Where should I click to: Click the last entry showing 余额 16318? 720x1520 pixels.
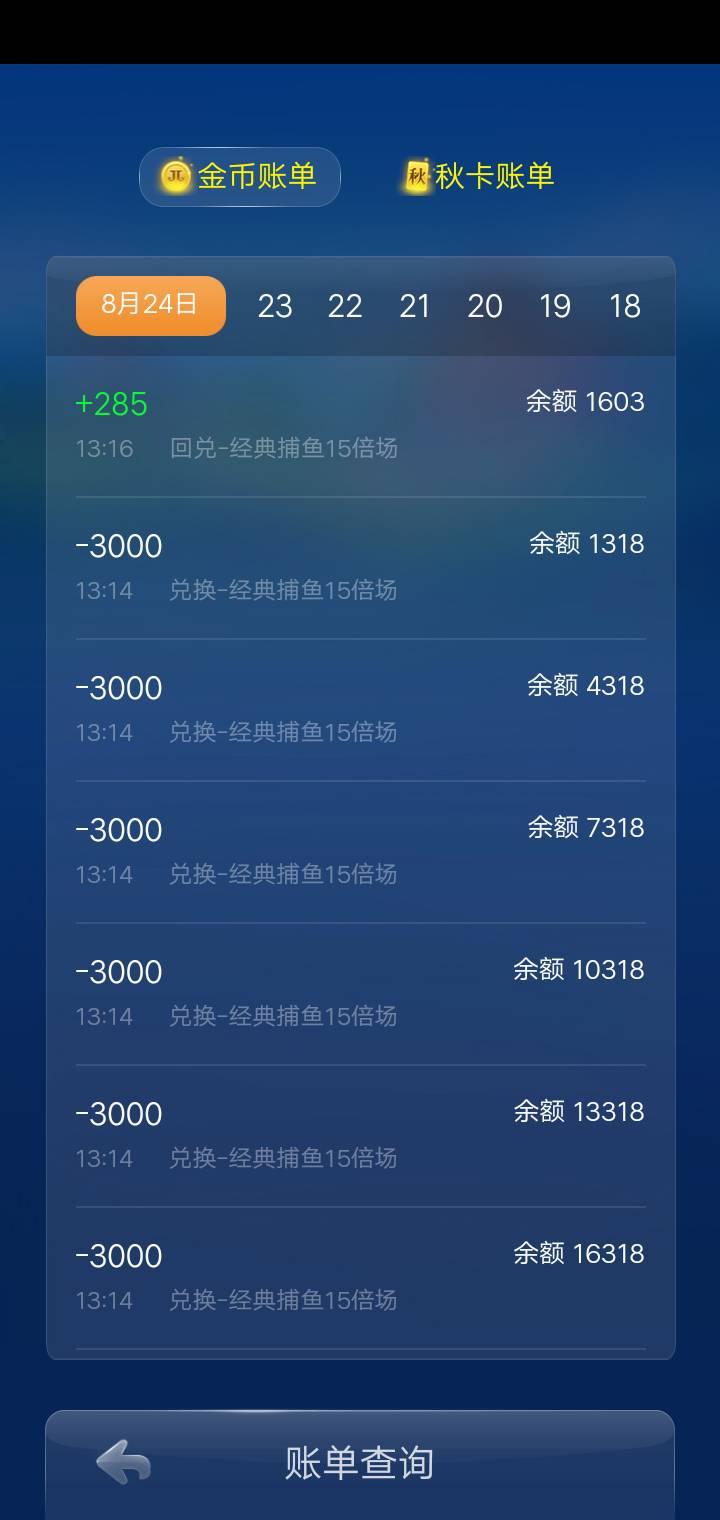tap(360, 1276)
